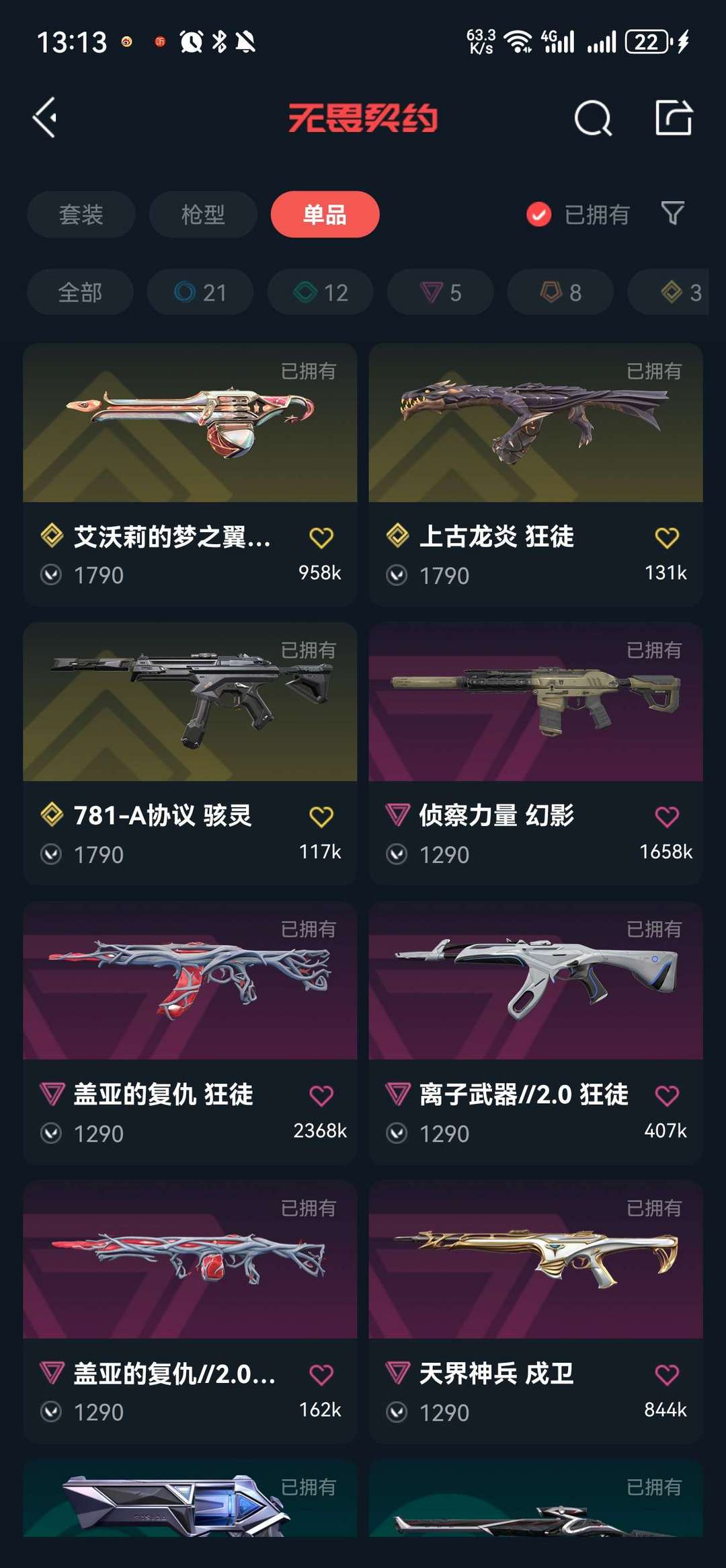Switch to the 套装 tab
726x1568 pixels.
(81, 215)
